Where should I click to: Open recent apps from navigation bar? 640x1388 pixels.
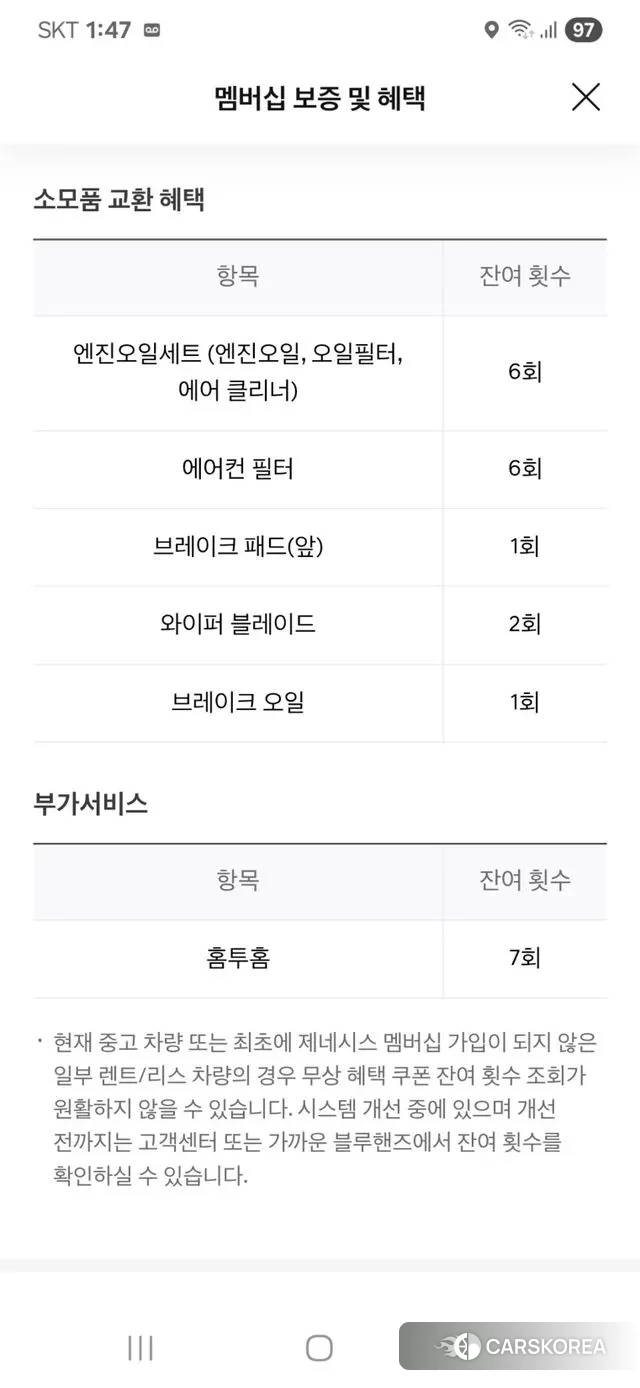coord(140,1347)
